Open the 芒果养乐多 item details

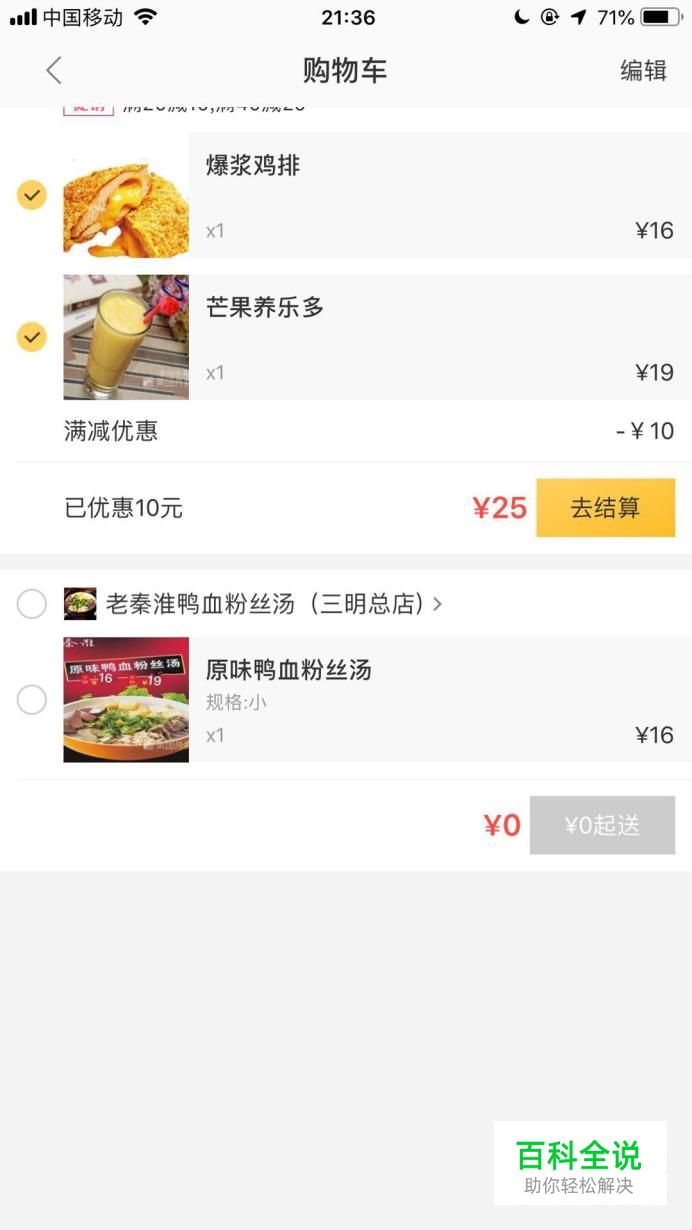tap(377, 337)
